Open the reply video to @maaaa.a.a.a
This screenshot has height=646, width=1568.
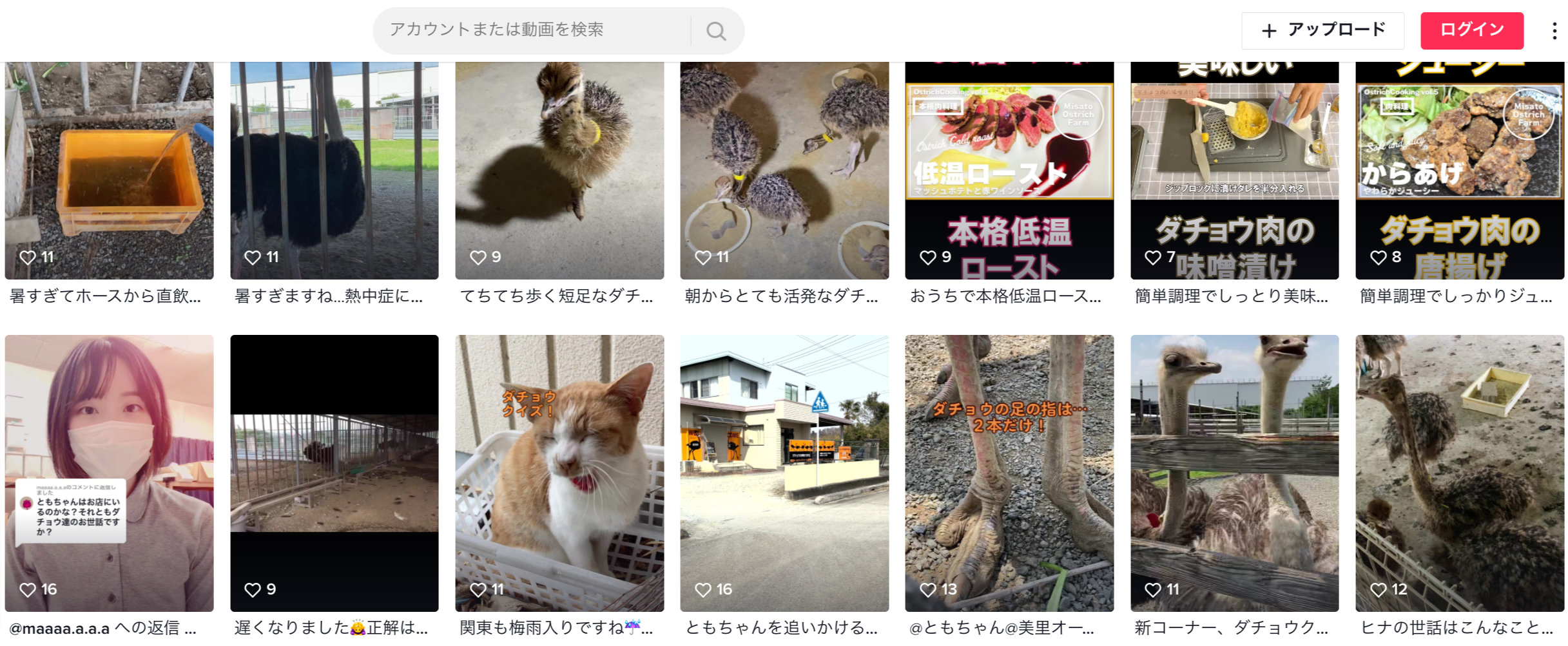[x=109, y=472]
